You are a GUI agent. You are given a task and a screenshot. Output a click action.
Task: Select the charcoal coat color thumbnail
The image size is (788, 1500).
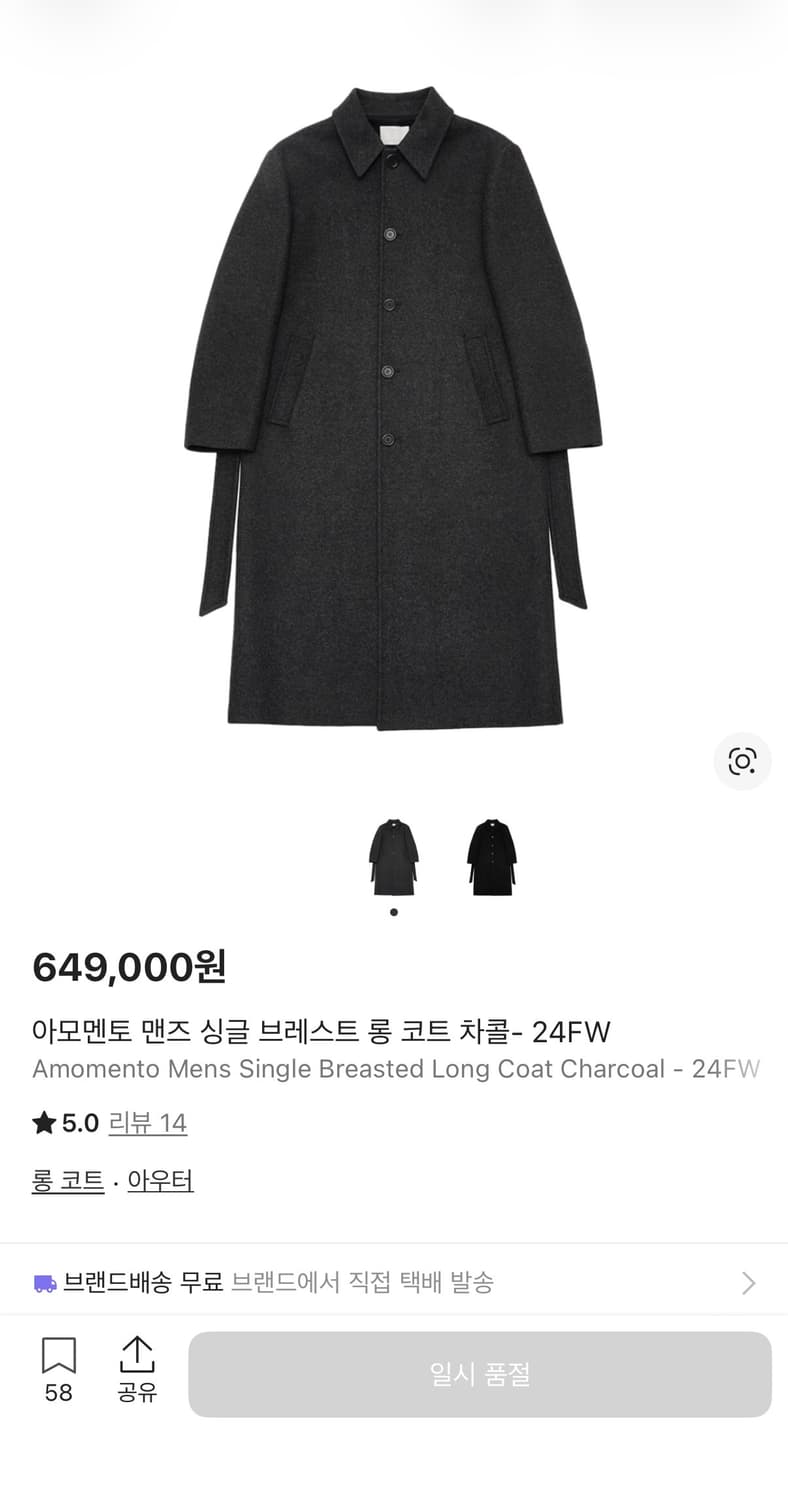[x=393, y=857]
